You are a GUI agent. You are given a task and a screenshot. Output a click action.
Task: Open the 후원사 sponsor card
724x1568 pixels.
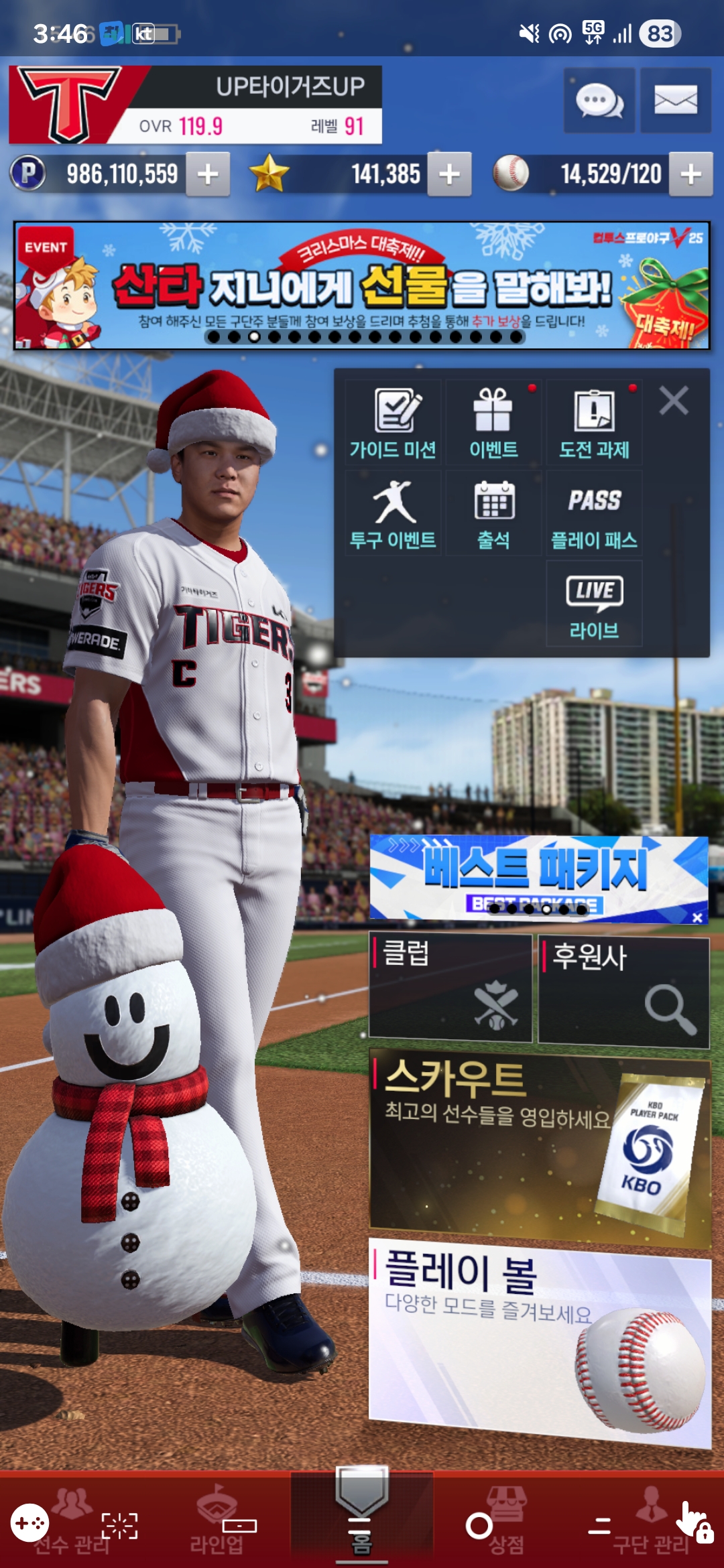coord(623,990)
